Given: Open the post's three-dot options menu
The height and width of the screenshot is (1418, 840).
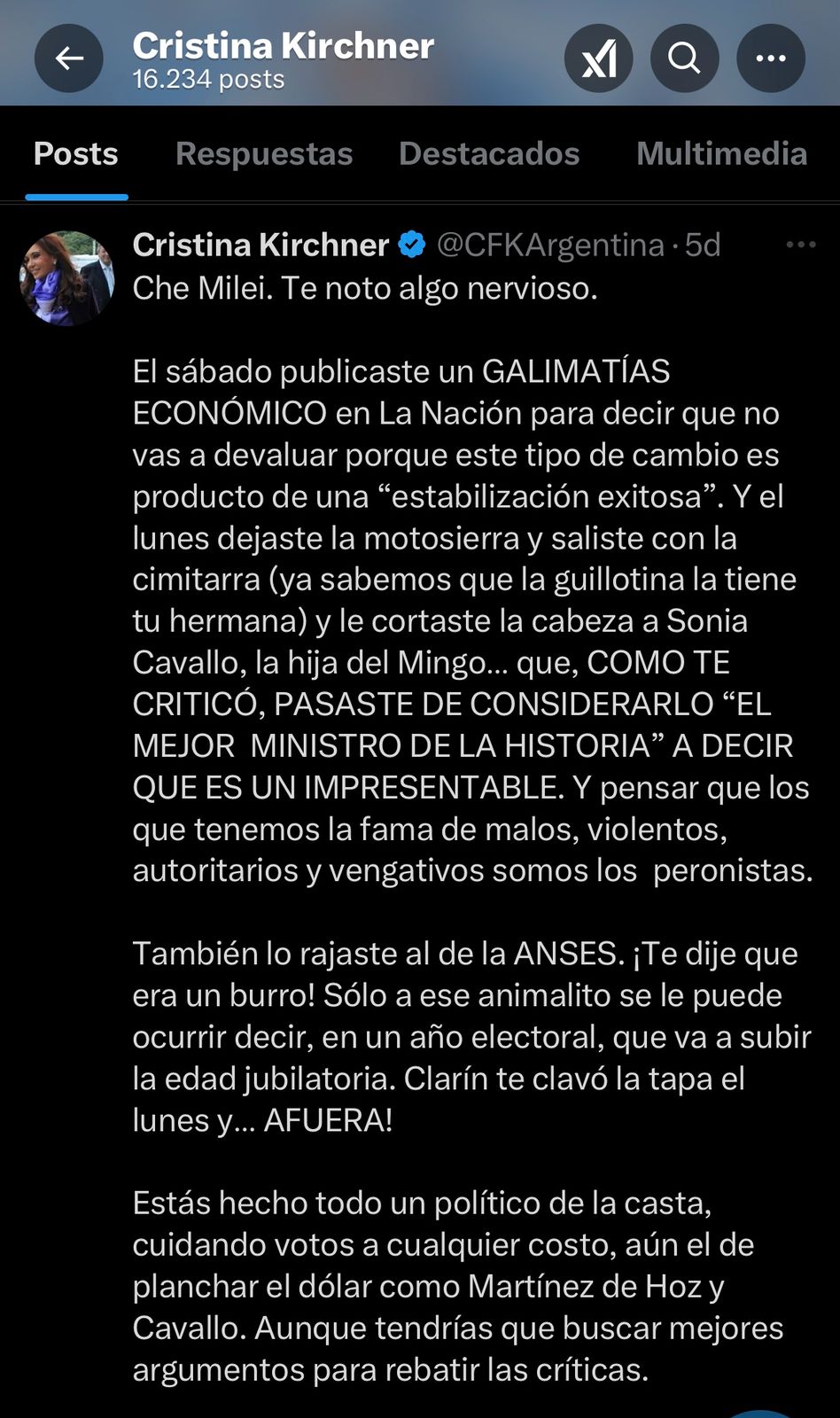Looking at the screenshot, I should [800, 245].
